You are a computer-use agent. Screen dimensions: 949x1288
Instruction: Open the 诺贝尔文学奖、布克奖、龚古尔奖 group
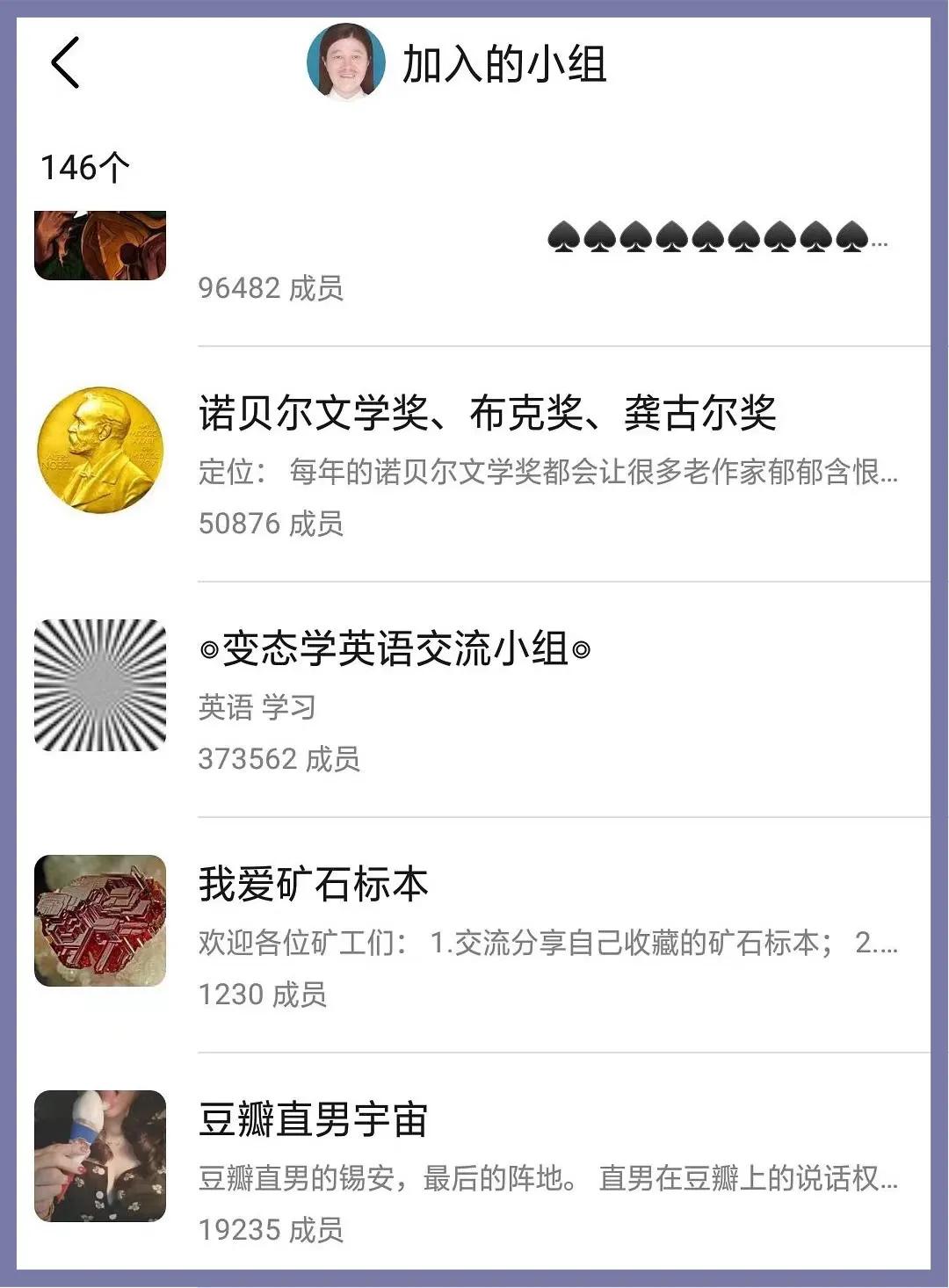[x=488, y=413]
